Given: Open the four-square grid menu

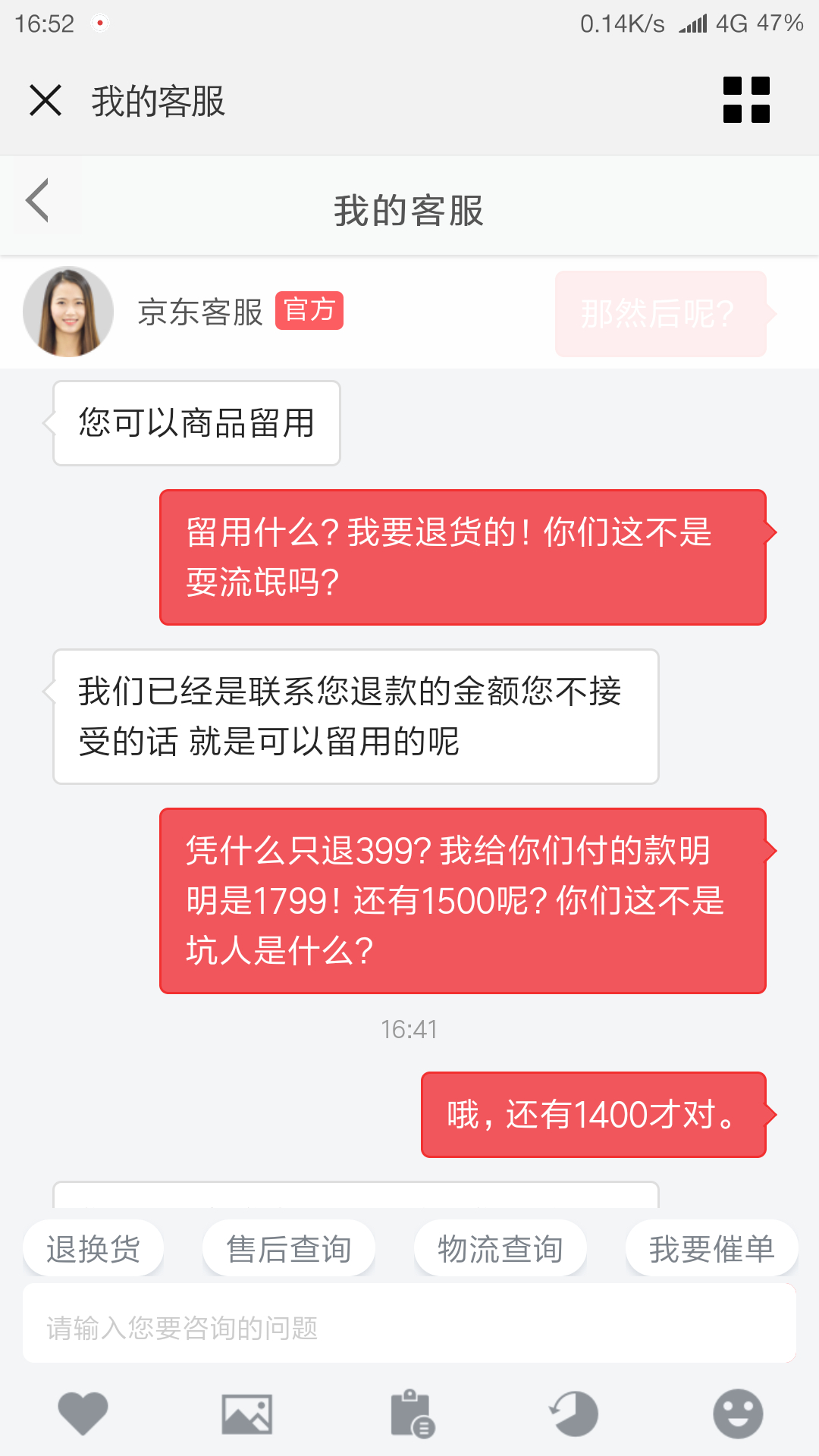Looking at the screenshot, I should pos(746,99).
